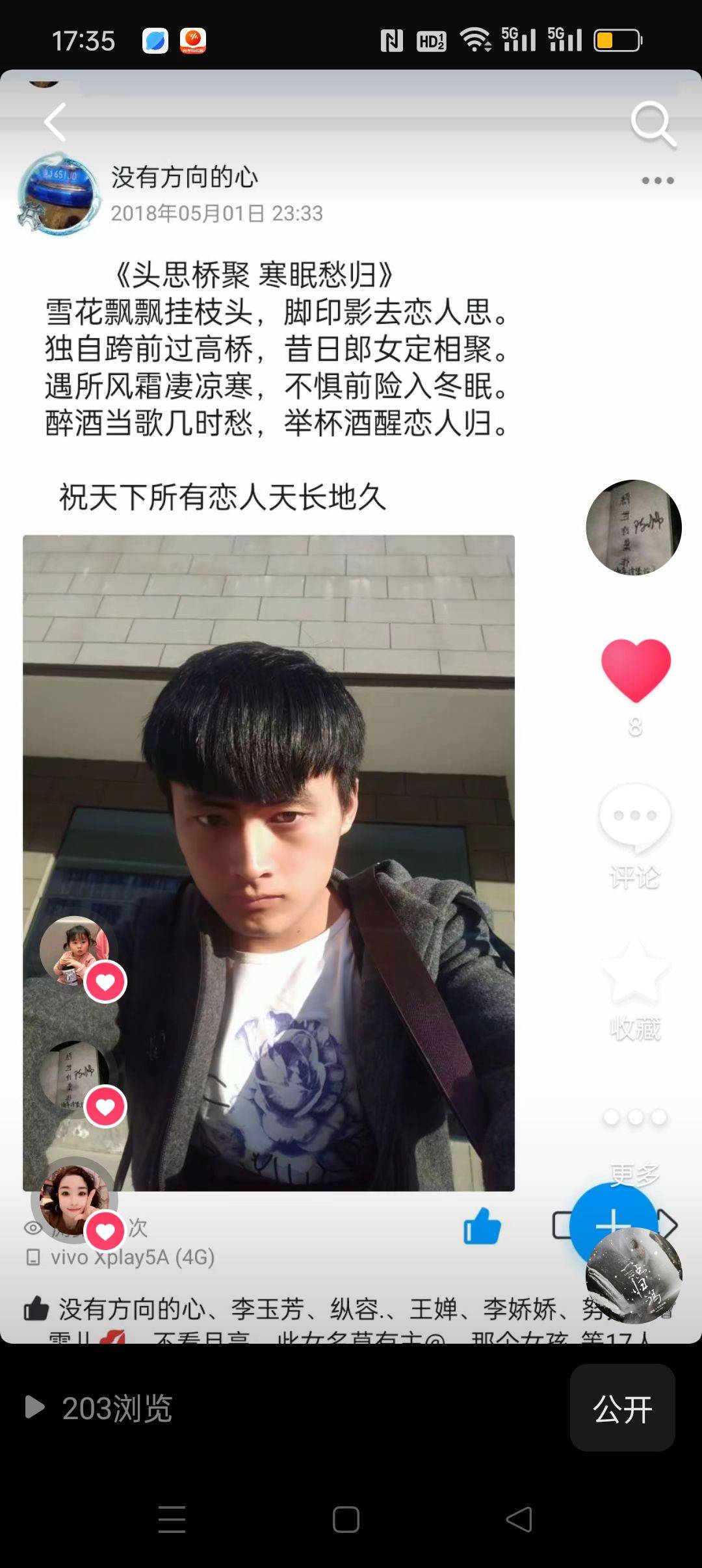
Task: View the 203浏览 viewers list
Action: [x=99, y=1408]
